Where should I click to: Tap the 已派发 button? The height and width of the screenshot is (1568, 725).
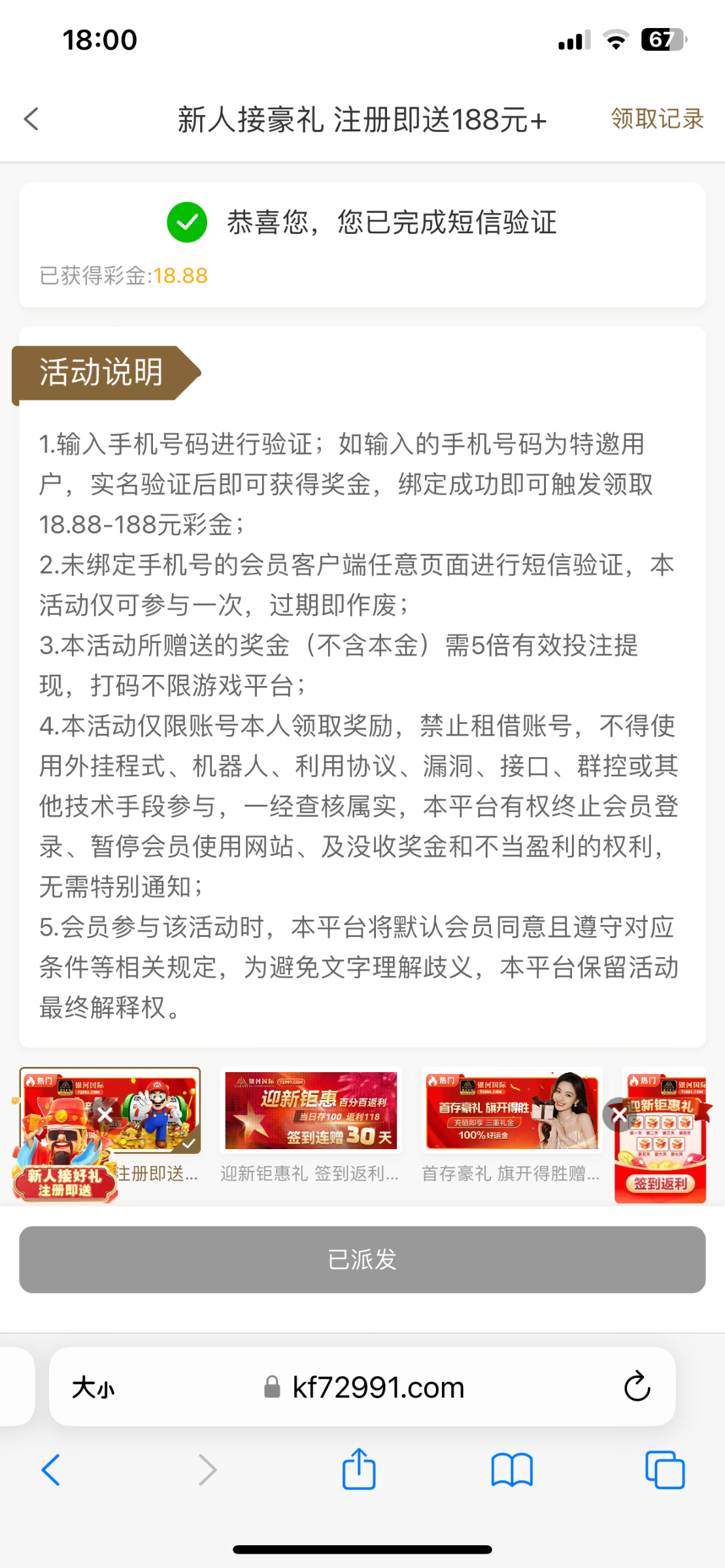[x=362, y=1259]
